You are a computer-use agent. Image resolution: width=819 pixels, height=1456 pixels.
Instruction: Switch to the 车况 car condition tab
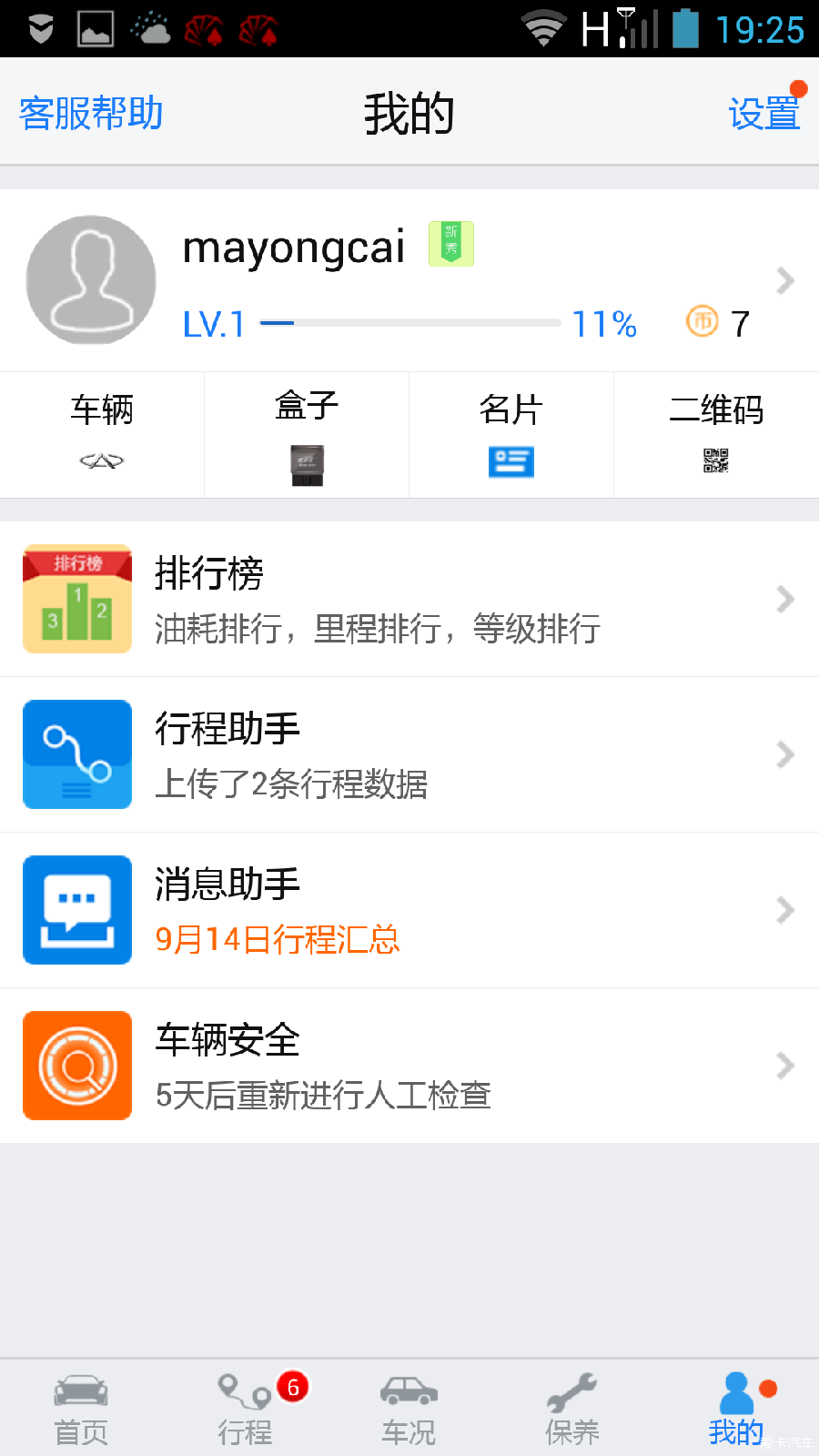point(409,1409)
